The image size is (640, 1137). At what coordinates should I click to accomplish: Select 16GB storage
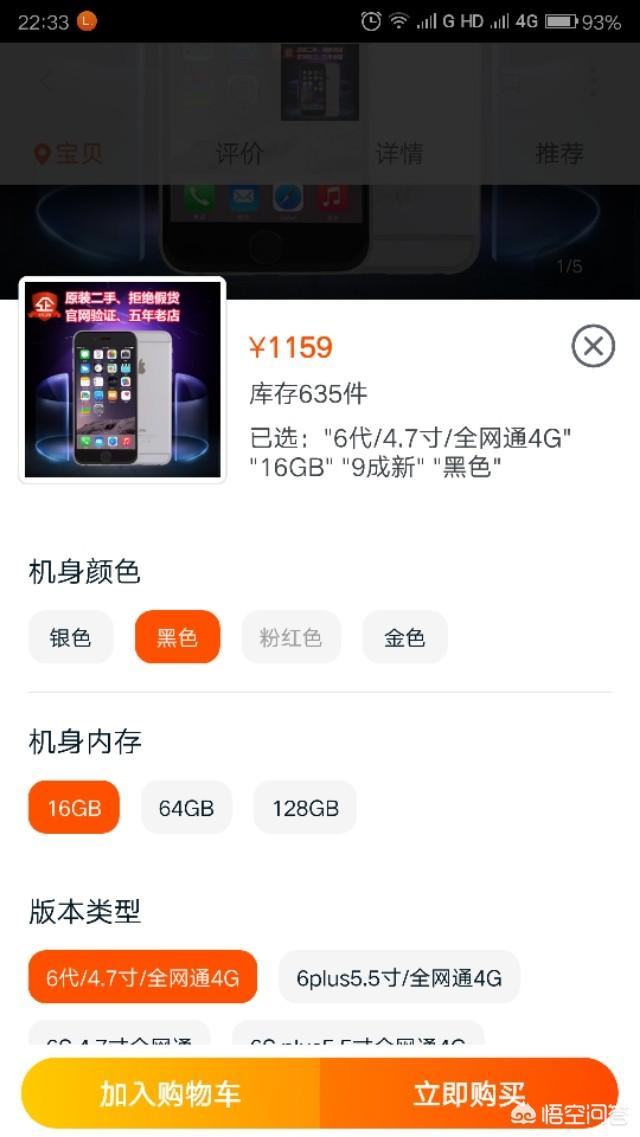tap(74, 807)
